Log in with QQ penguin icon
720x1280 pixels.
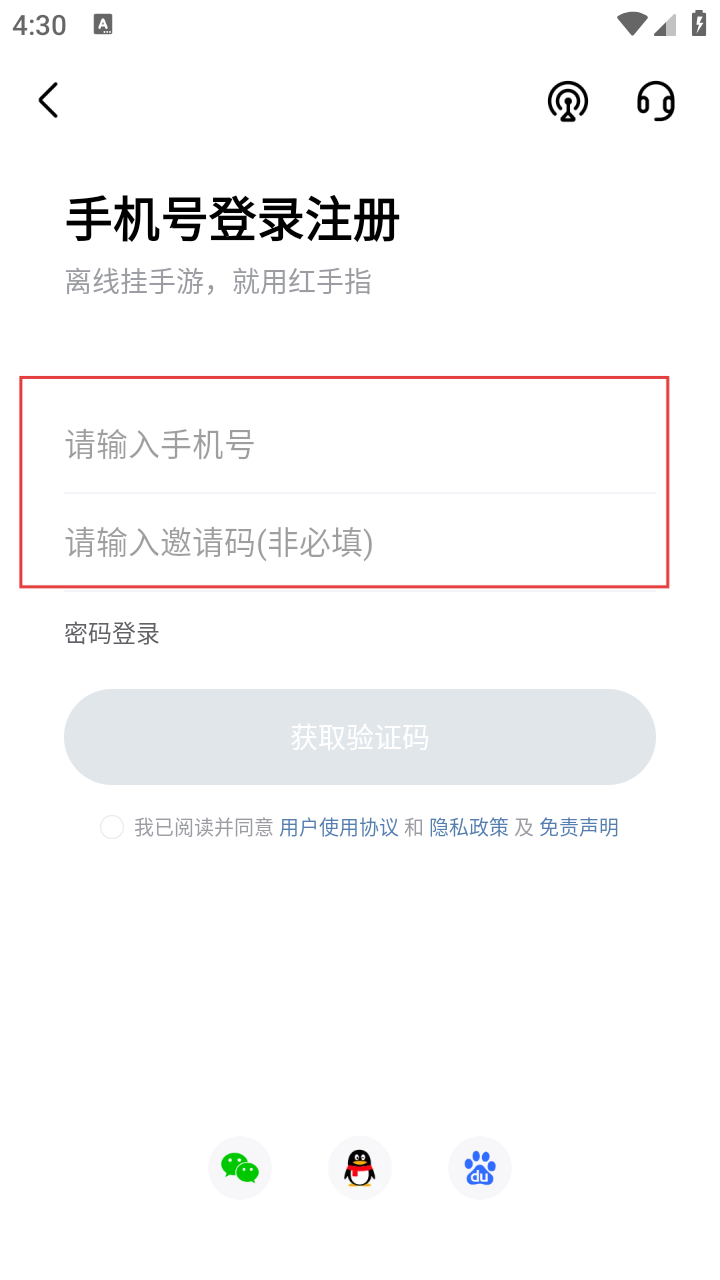pos(360,1168)
